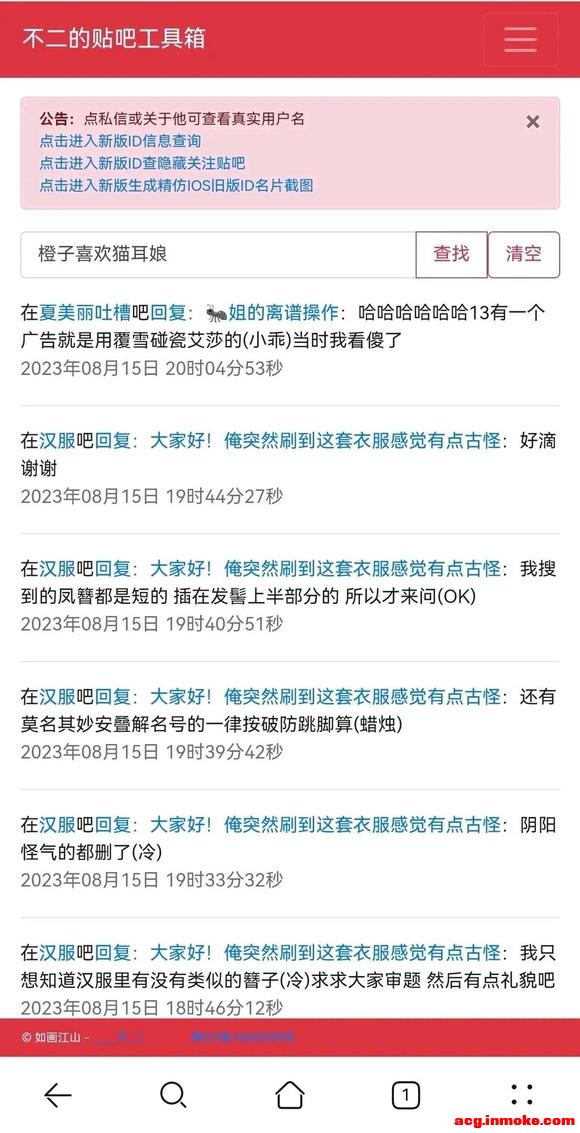Tap the 查找 search button
This screenshot has height=1133, width=580.
pos(451,254)
